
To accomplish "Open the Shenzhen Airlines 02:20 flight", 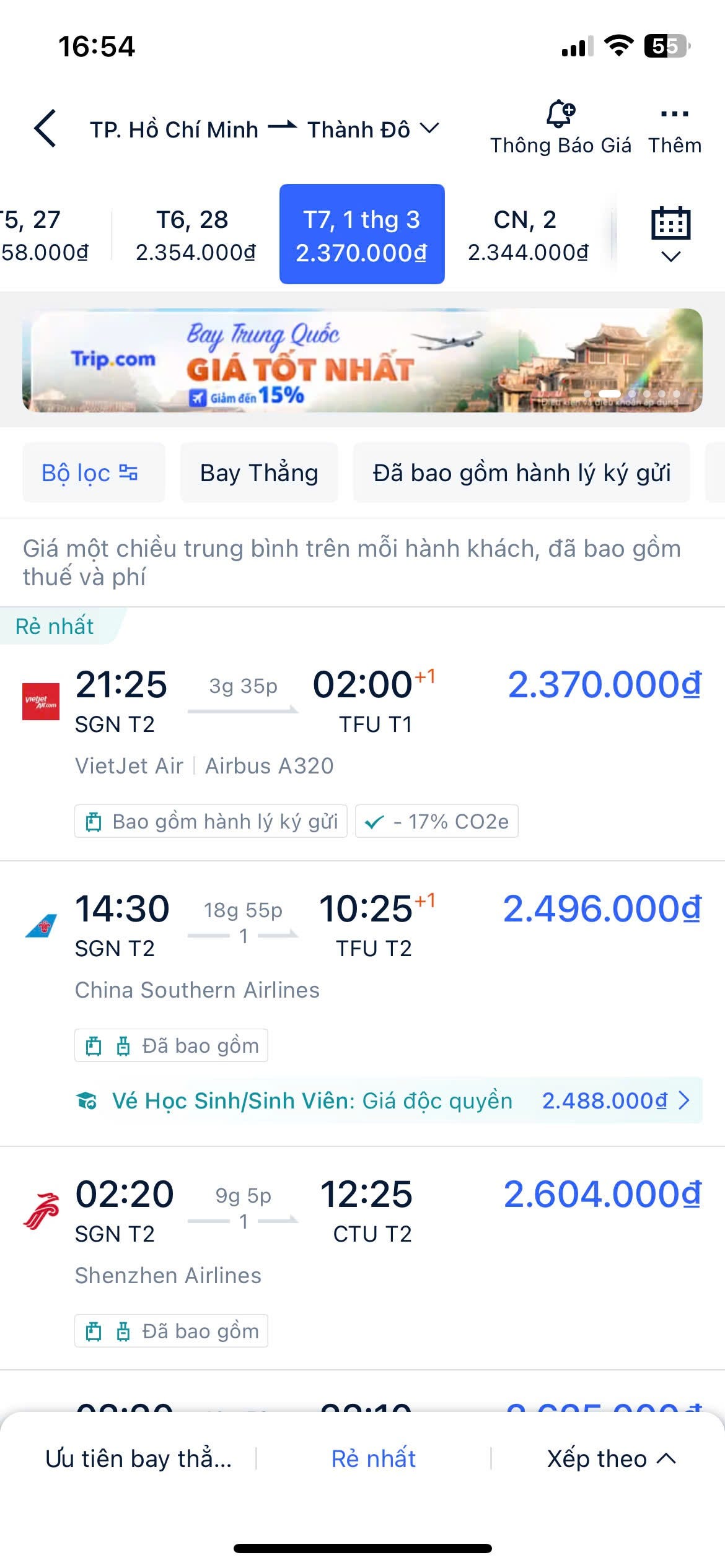I will point(362,1258).
